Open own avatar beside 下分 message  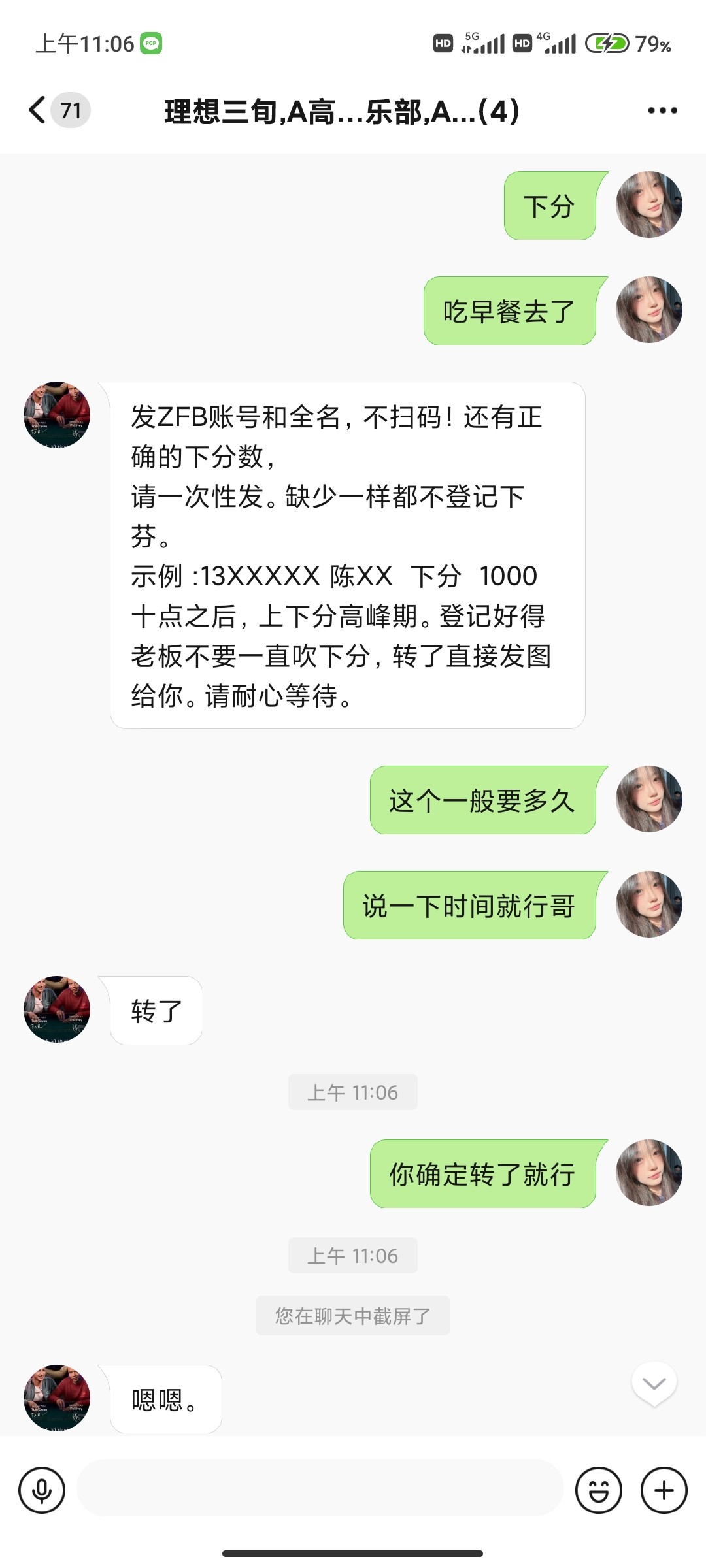coord(648,204)
